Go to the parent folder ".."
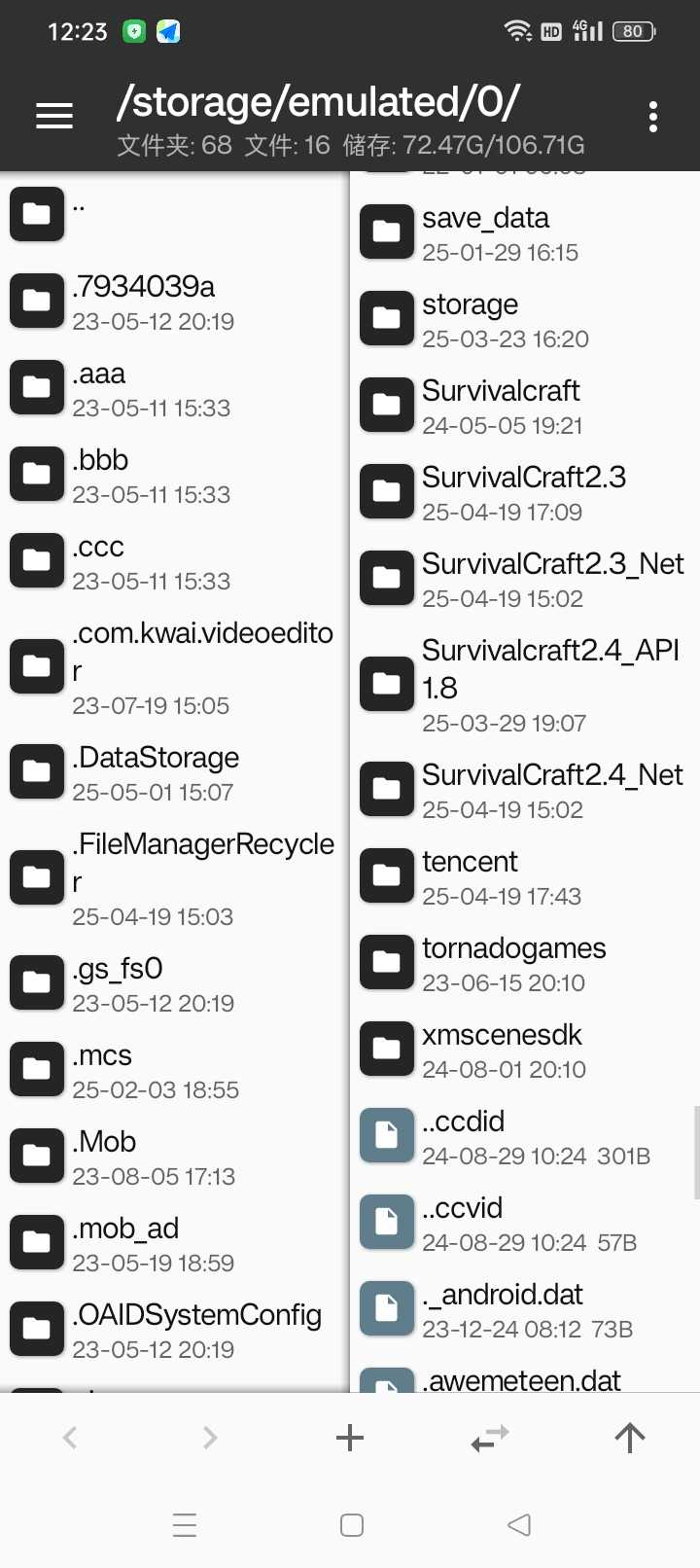Image resolution: width=700 pixels, height=1568 pixels. click(174, 214)
